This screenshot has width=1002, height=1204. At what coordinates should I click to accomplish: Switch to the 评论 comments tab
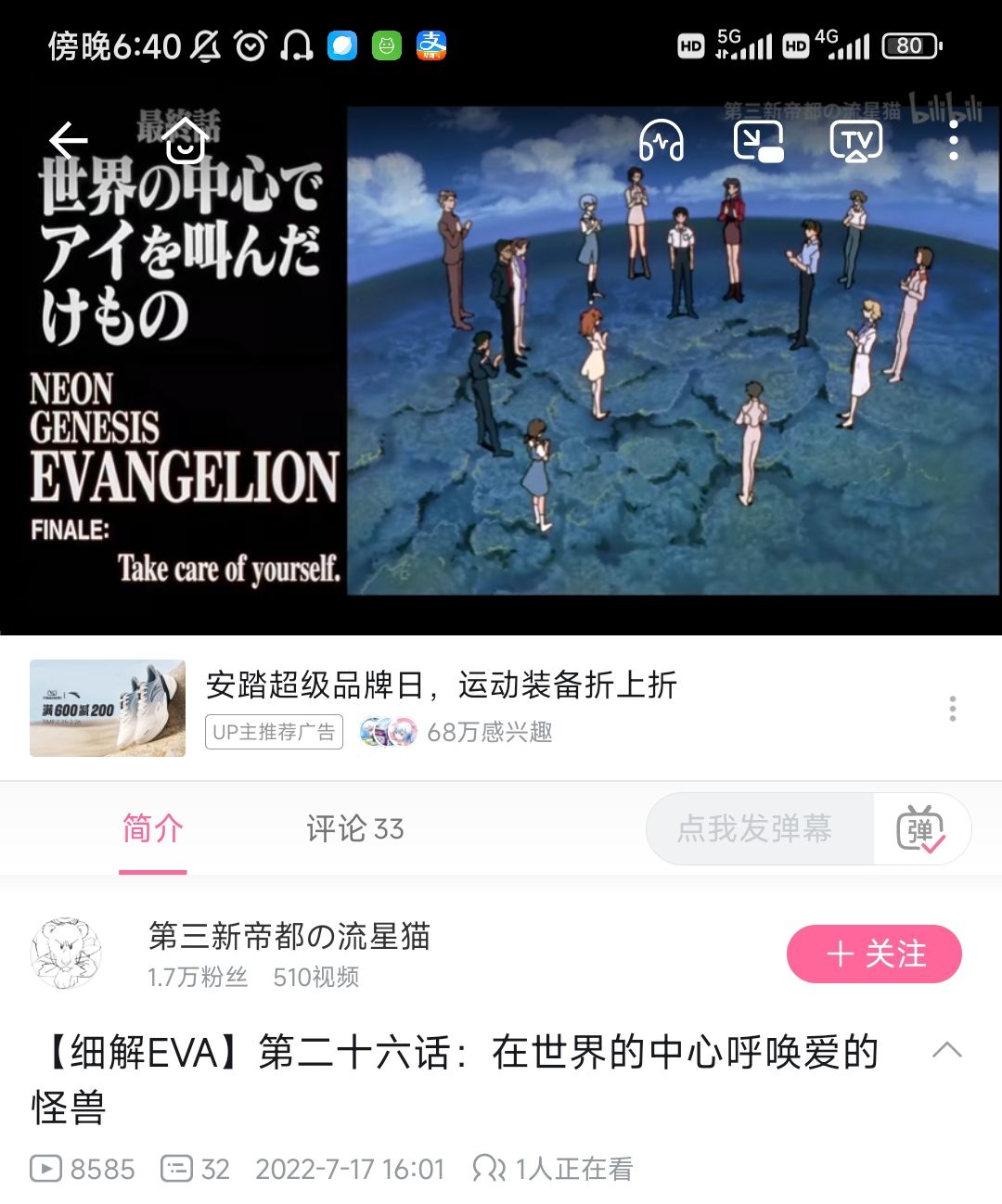353,828
